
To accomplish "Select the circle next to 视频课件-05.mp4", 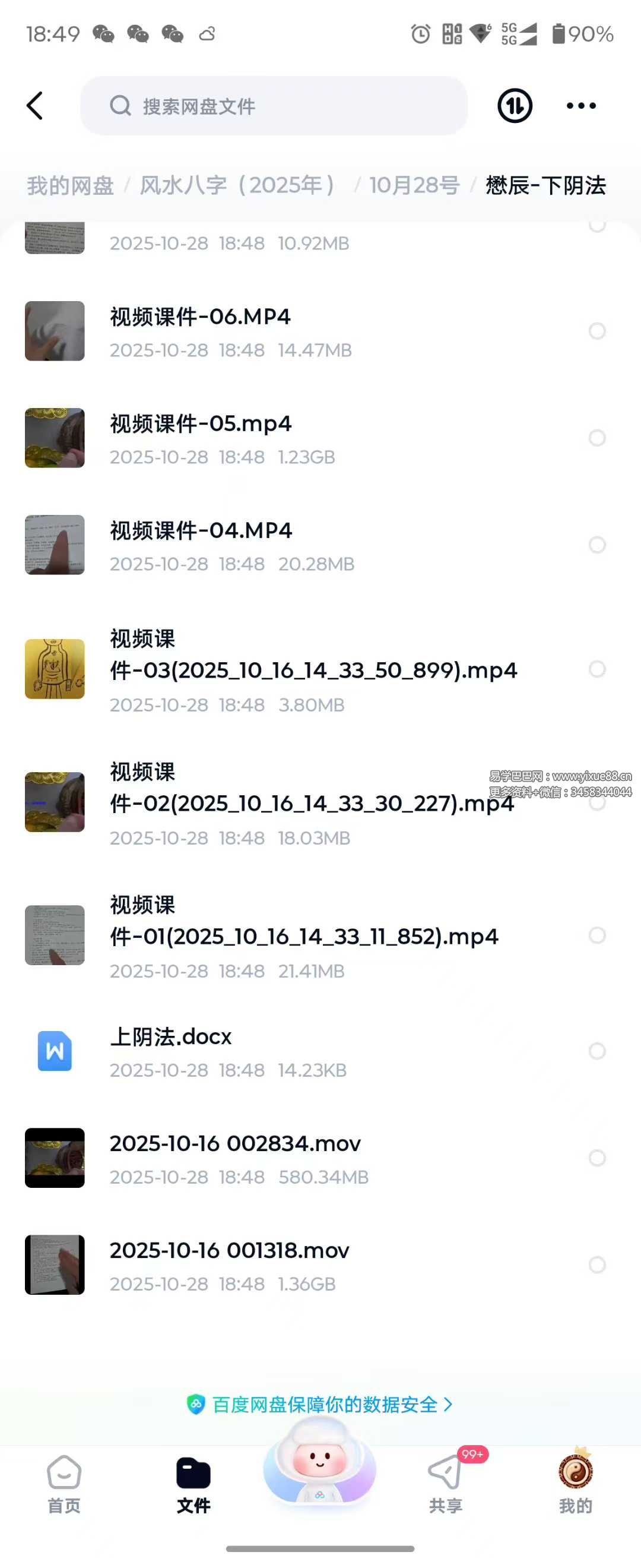I will [x=596, y=438].
